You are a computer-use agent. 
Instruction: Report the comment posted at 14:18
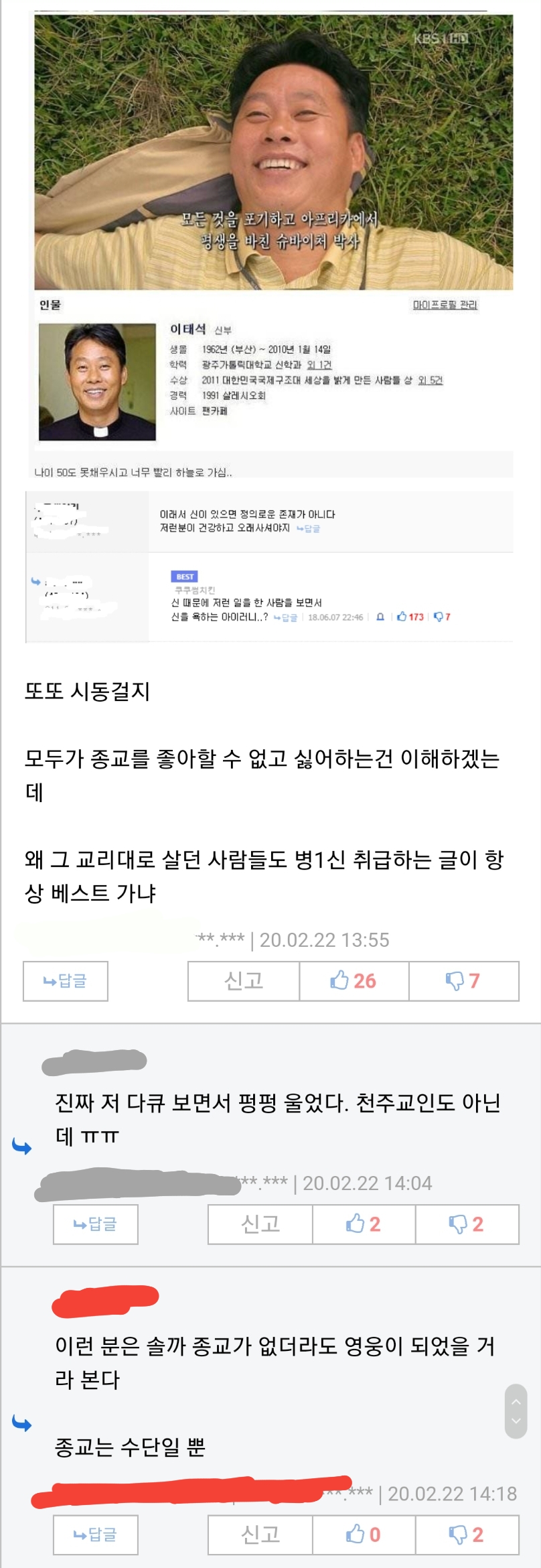point(260,1534)
